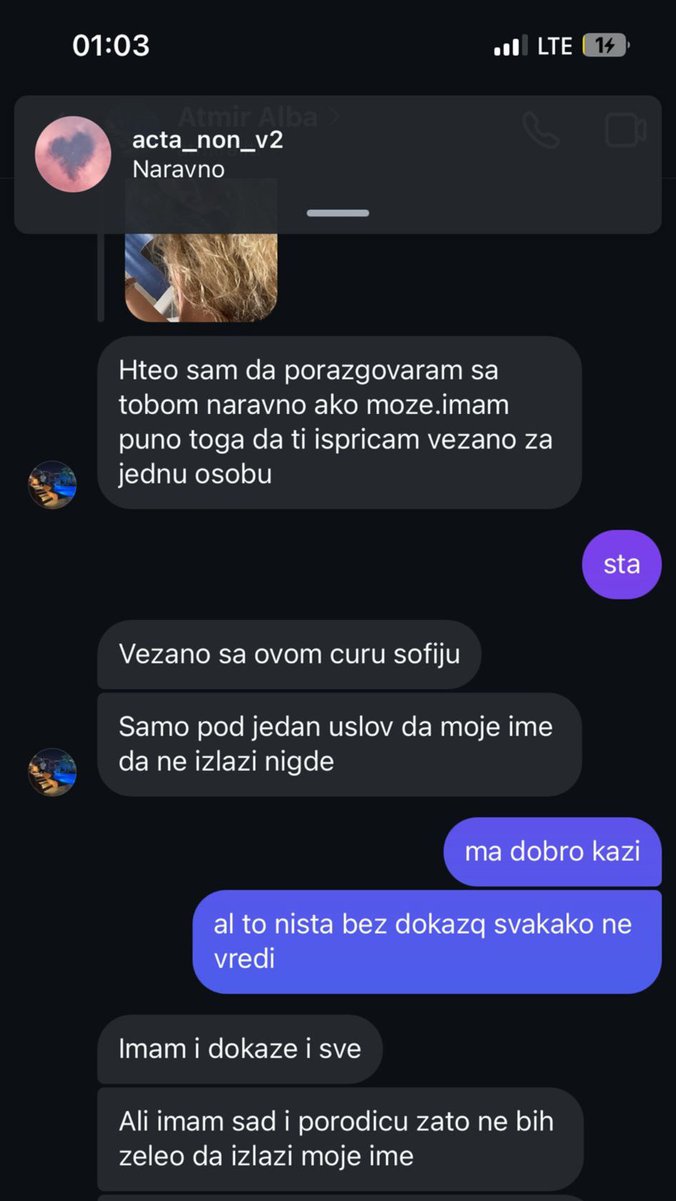This screenshot has width=676, height=1201.
Task: View the shared blonde hair photo
Action: click(201, 277)
